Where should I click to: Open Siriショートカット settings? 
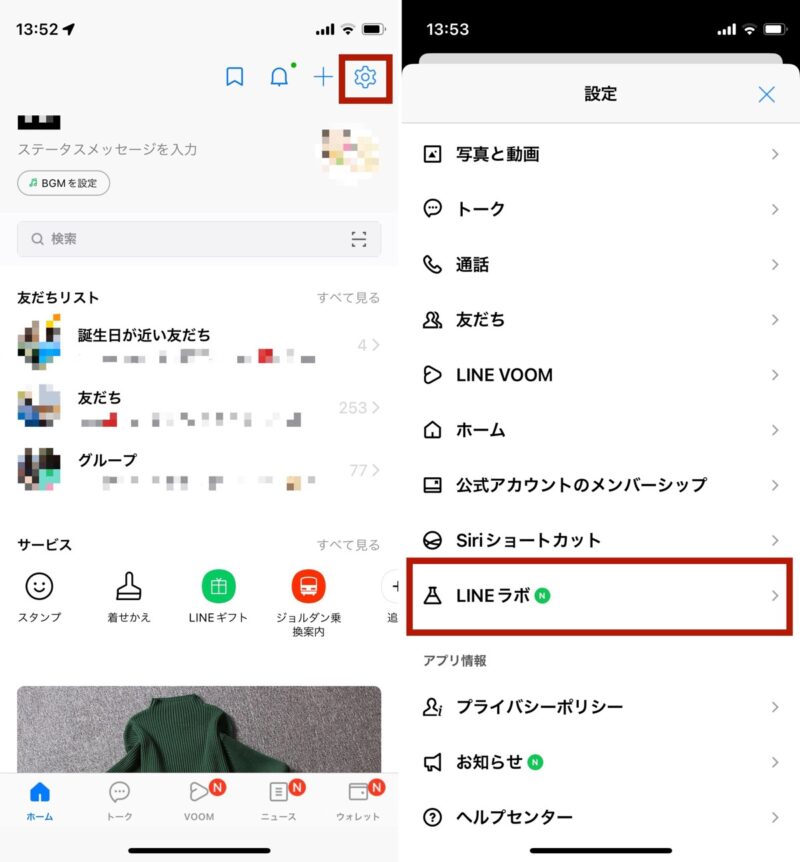pyautogui.click(x=600, y=540)
